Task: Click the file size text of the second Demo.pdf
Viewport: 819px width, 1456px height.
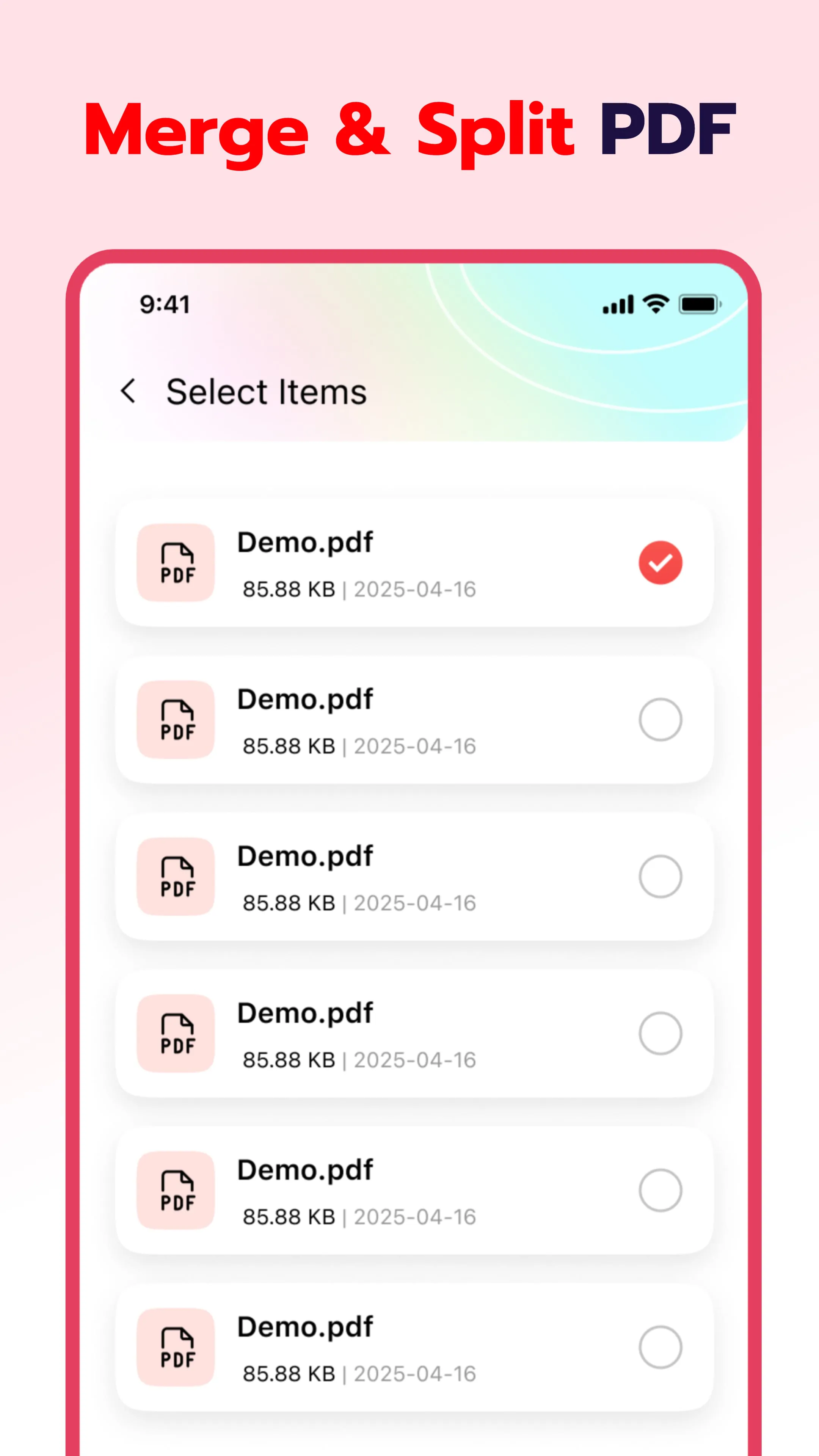Action: pyautogui.click(x=289, y=745)
